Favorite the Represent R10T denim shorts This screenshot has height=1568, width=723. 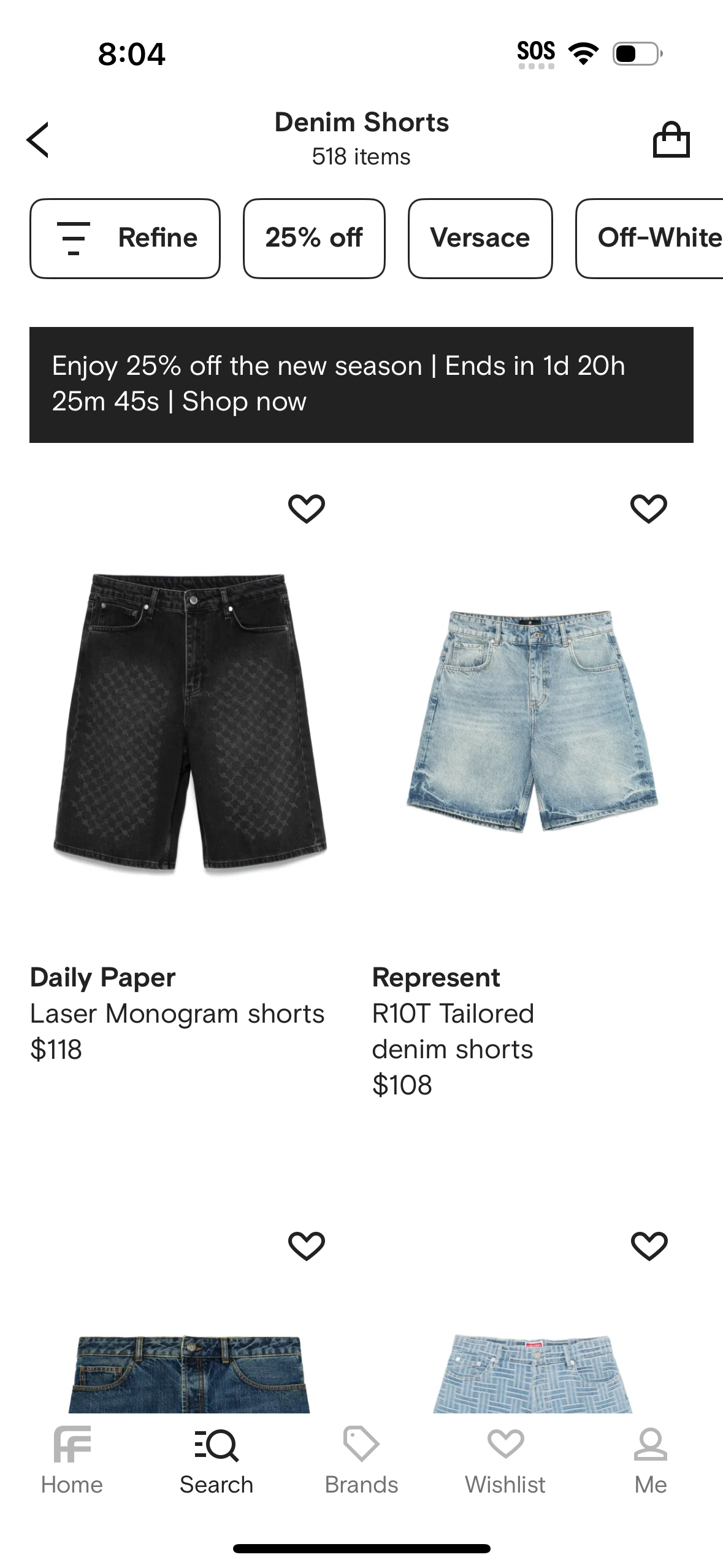648,507
